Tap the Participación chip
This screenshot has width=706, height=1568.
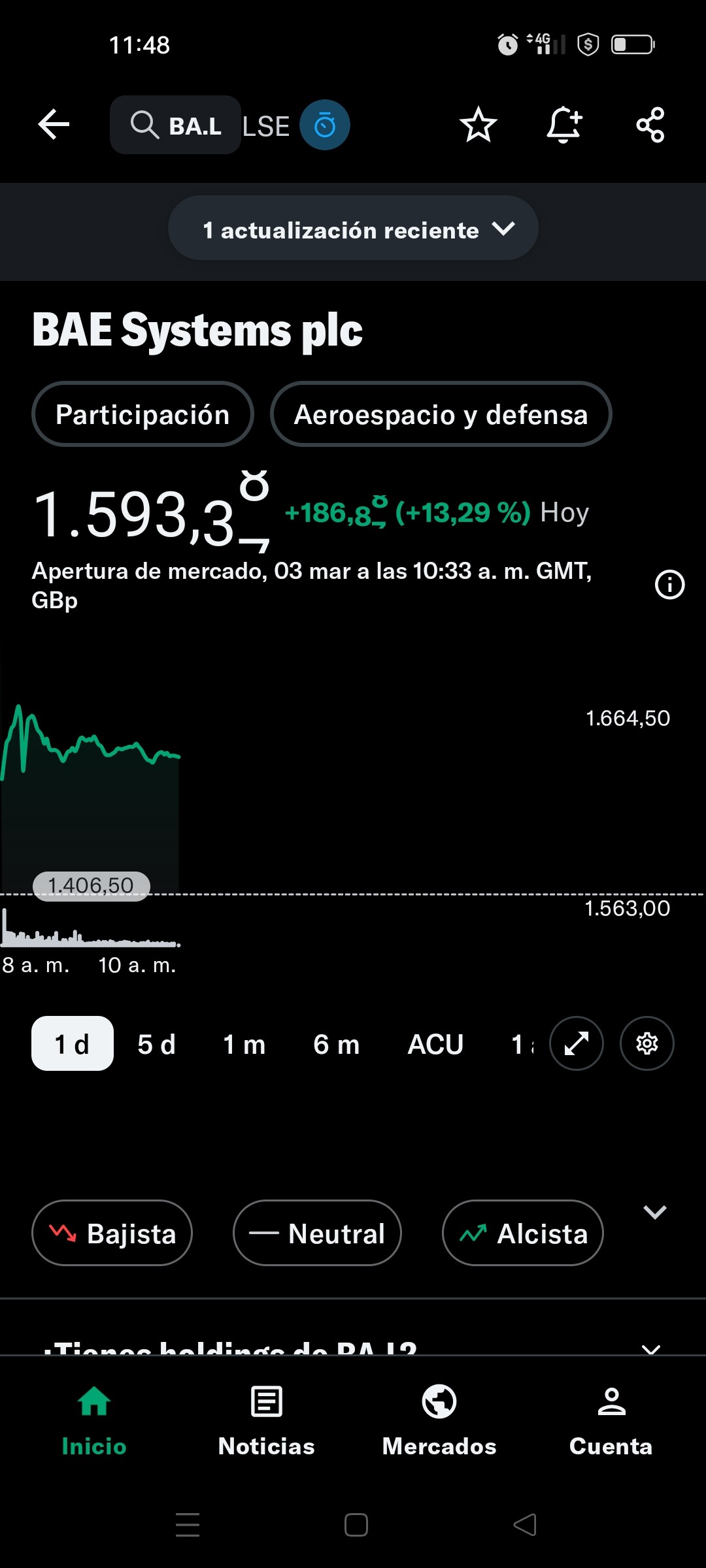[x=143, y=414]
